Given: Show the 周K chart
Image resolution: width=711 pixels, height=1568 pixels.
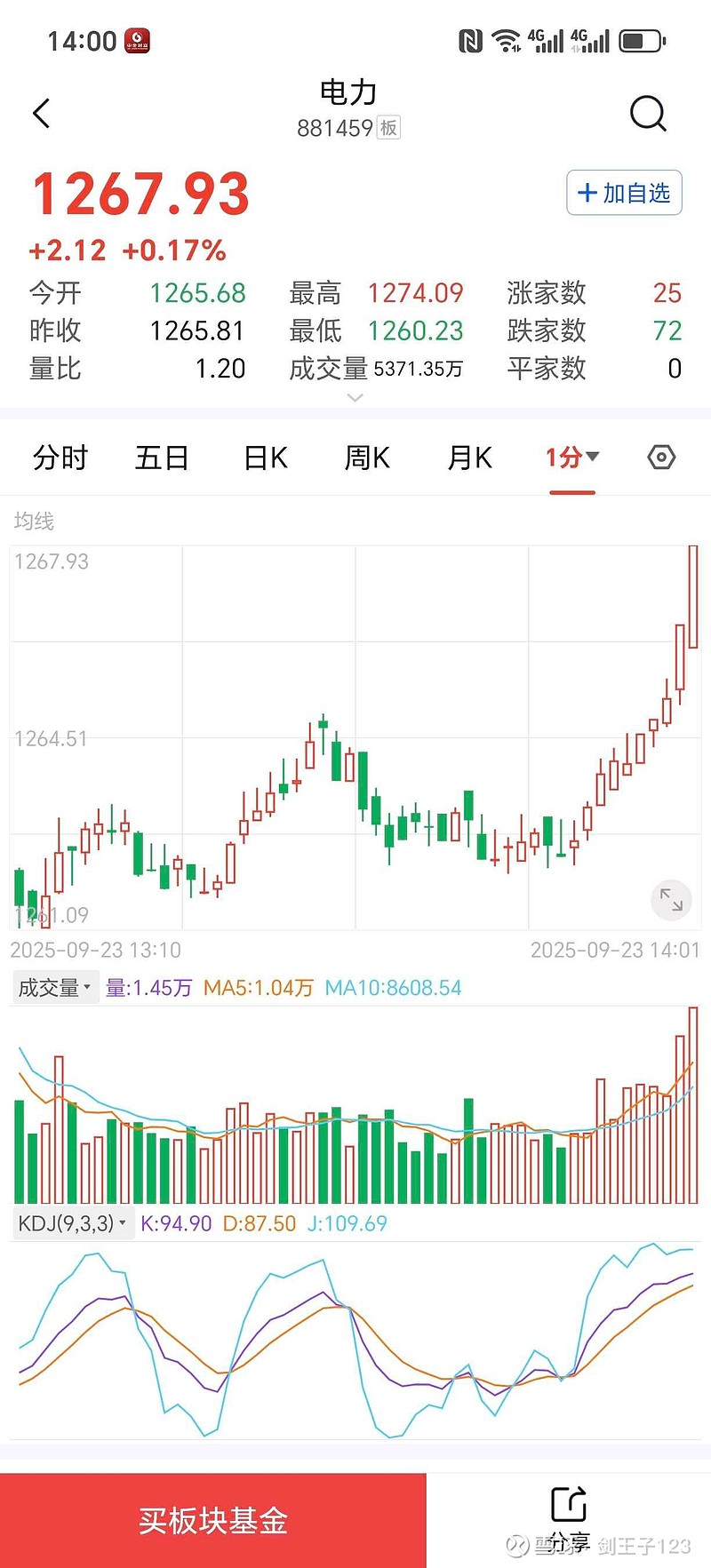Looking at the screenshot, I should tap(367, 458).
